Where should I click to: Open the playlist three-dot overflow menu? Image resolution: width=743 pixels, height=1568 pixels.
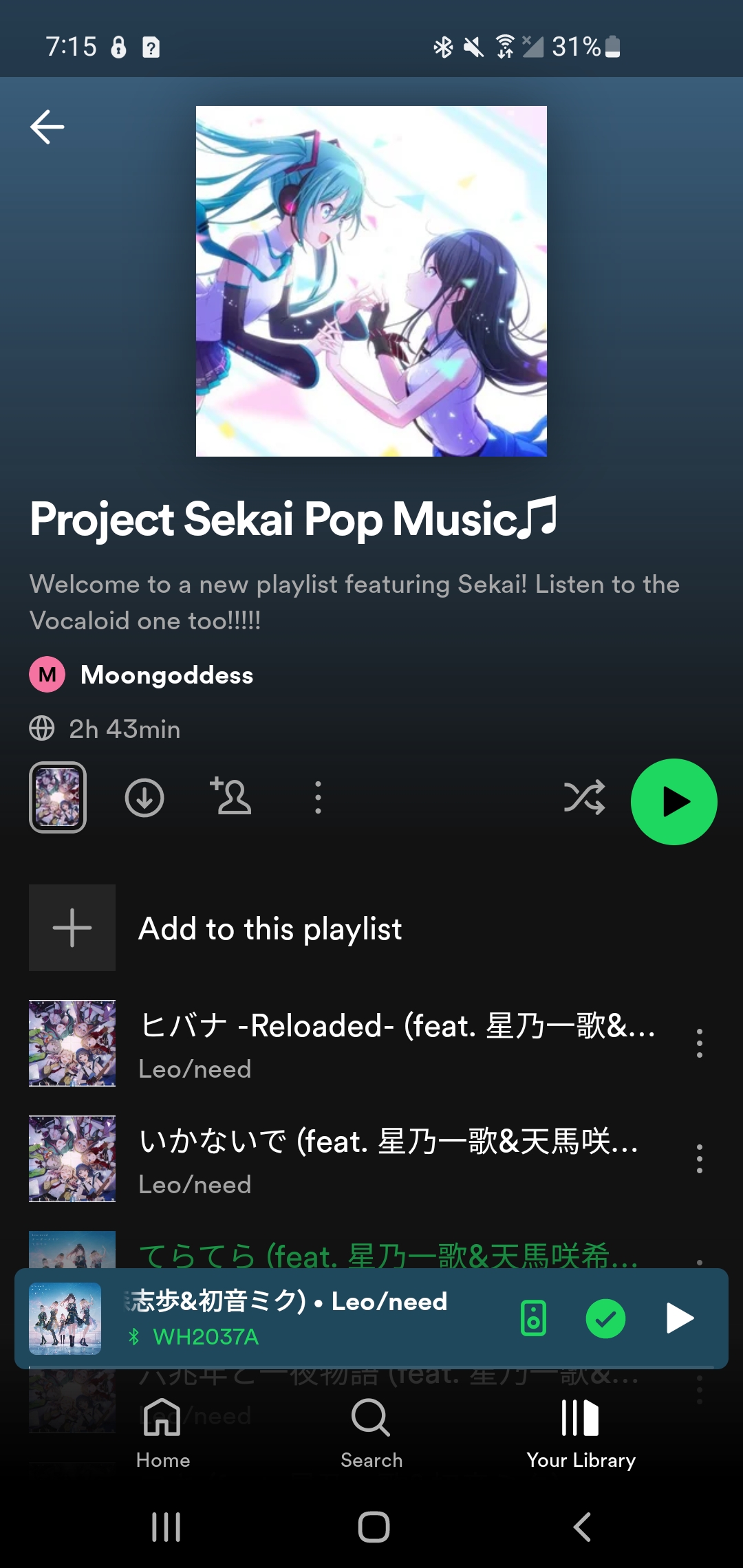coord(317,799)
